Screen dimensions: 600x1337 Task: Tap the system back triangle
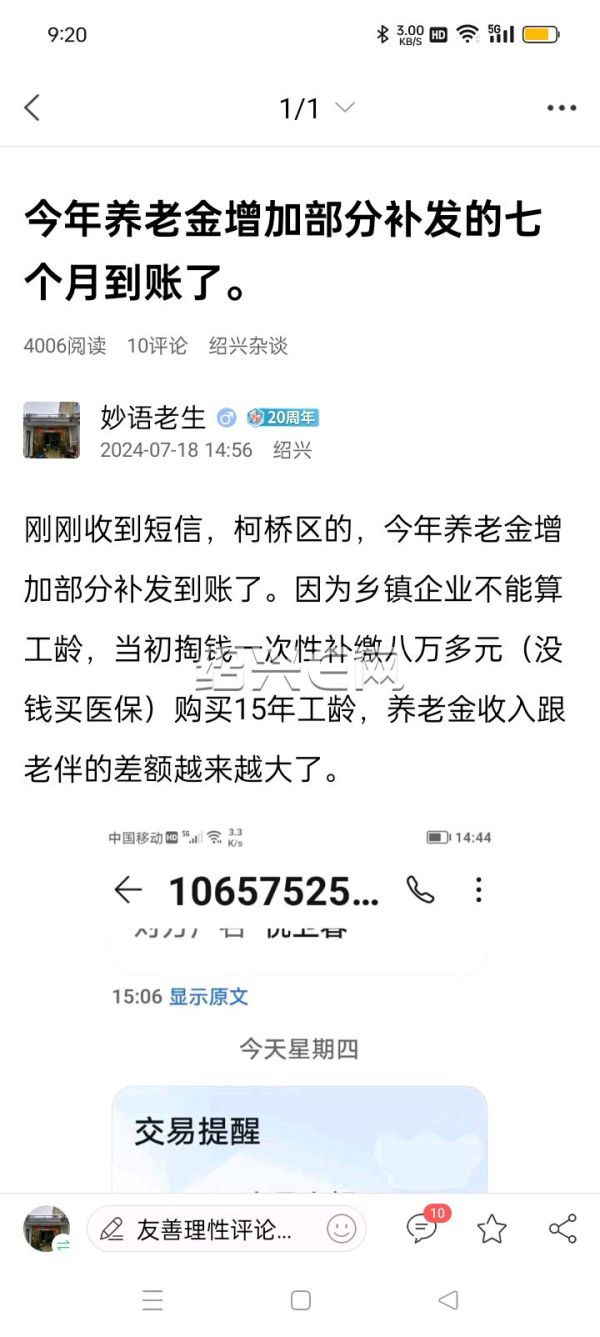coord(448,1300)
